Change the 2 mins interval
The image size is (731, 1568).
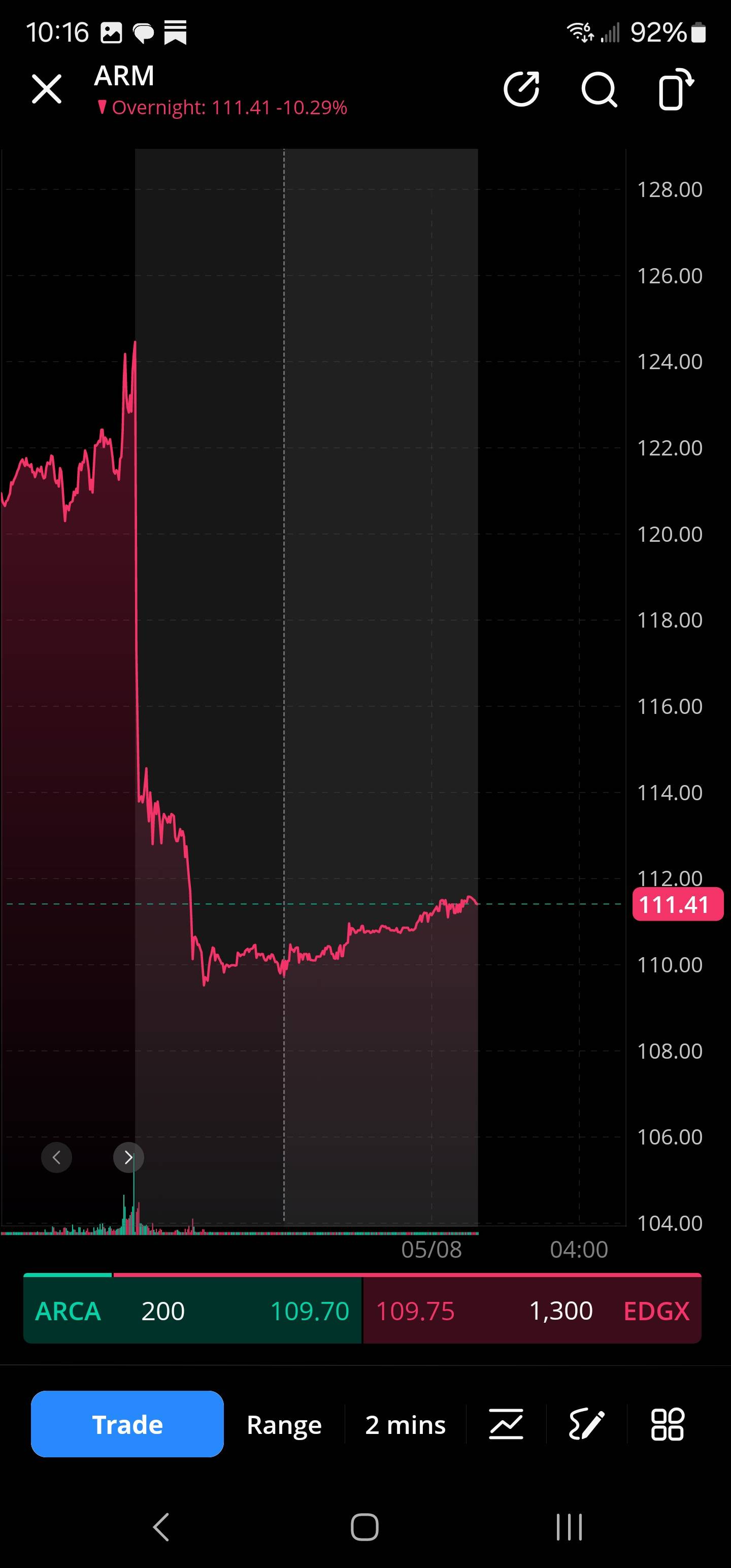(x=406, y=1424)
